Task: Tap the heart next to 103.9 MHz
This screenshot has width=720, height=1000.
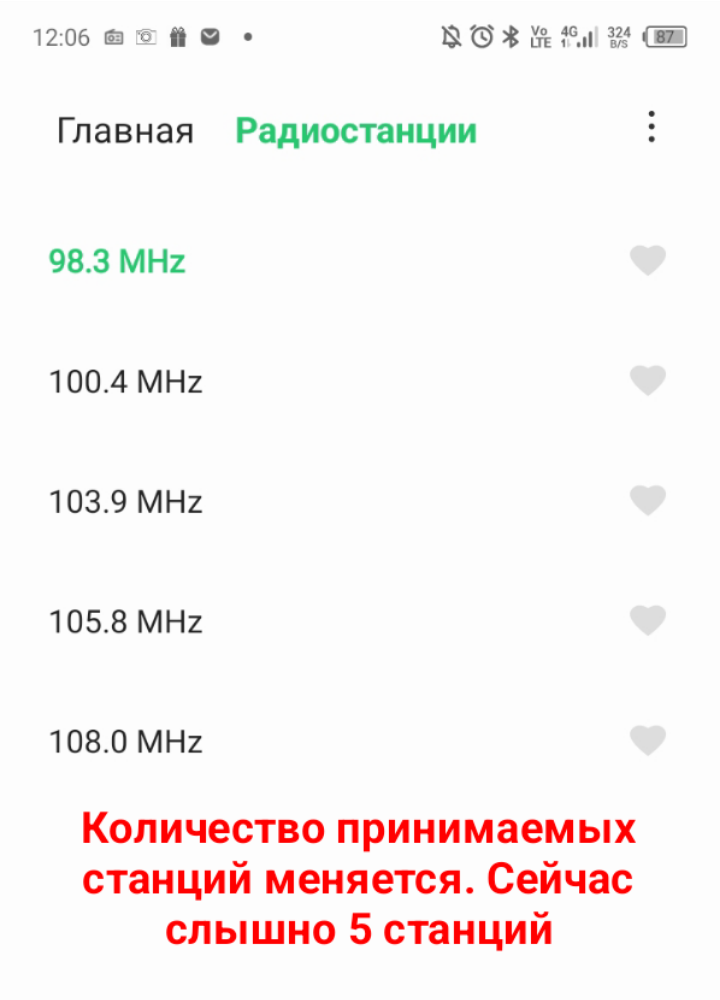Action: (647, 501)
